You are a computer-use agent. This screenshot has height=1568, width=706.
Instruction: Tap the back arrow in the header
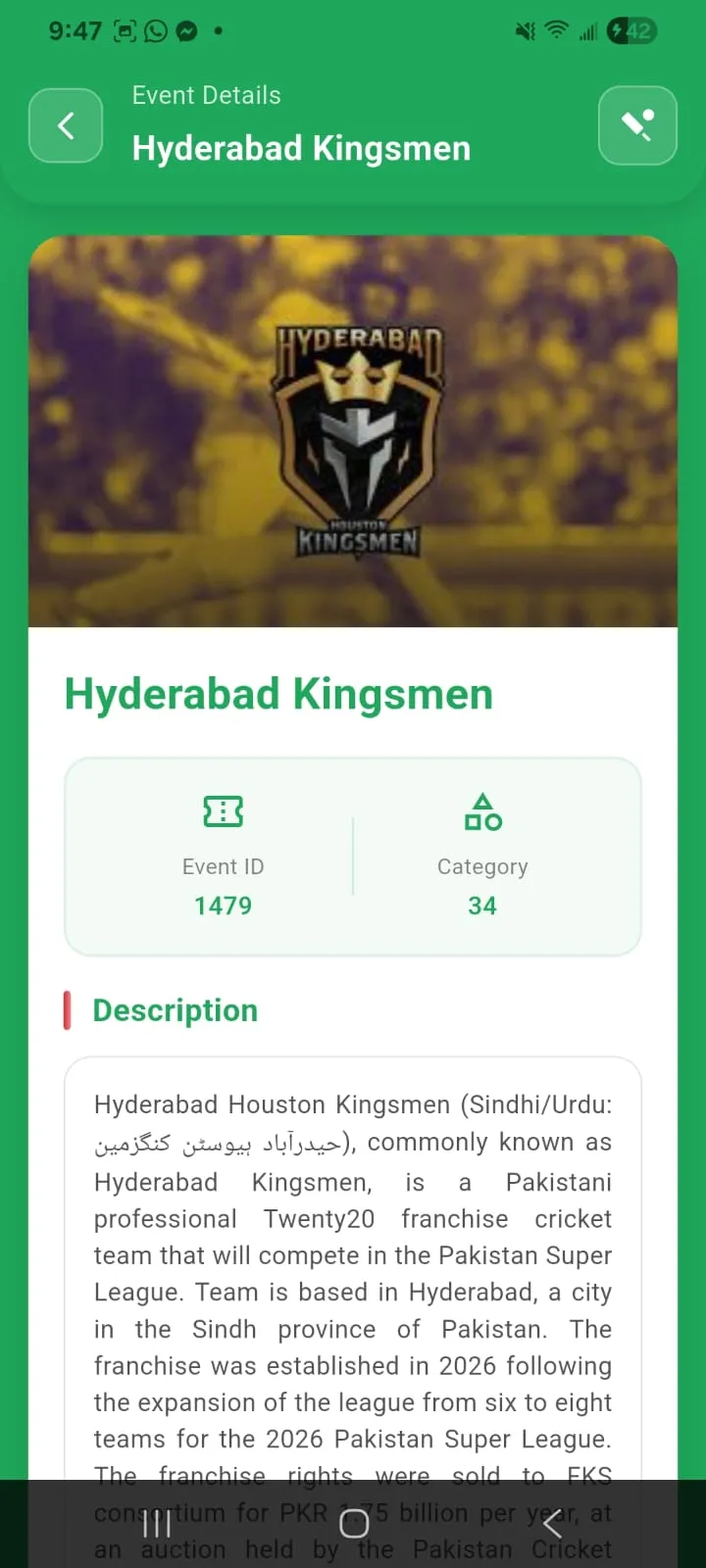coord(65,125)
